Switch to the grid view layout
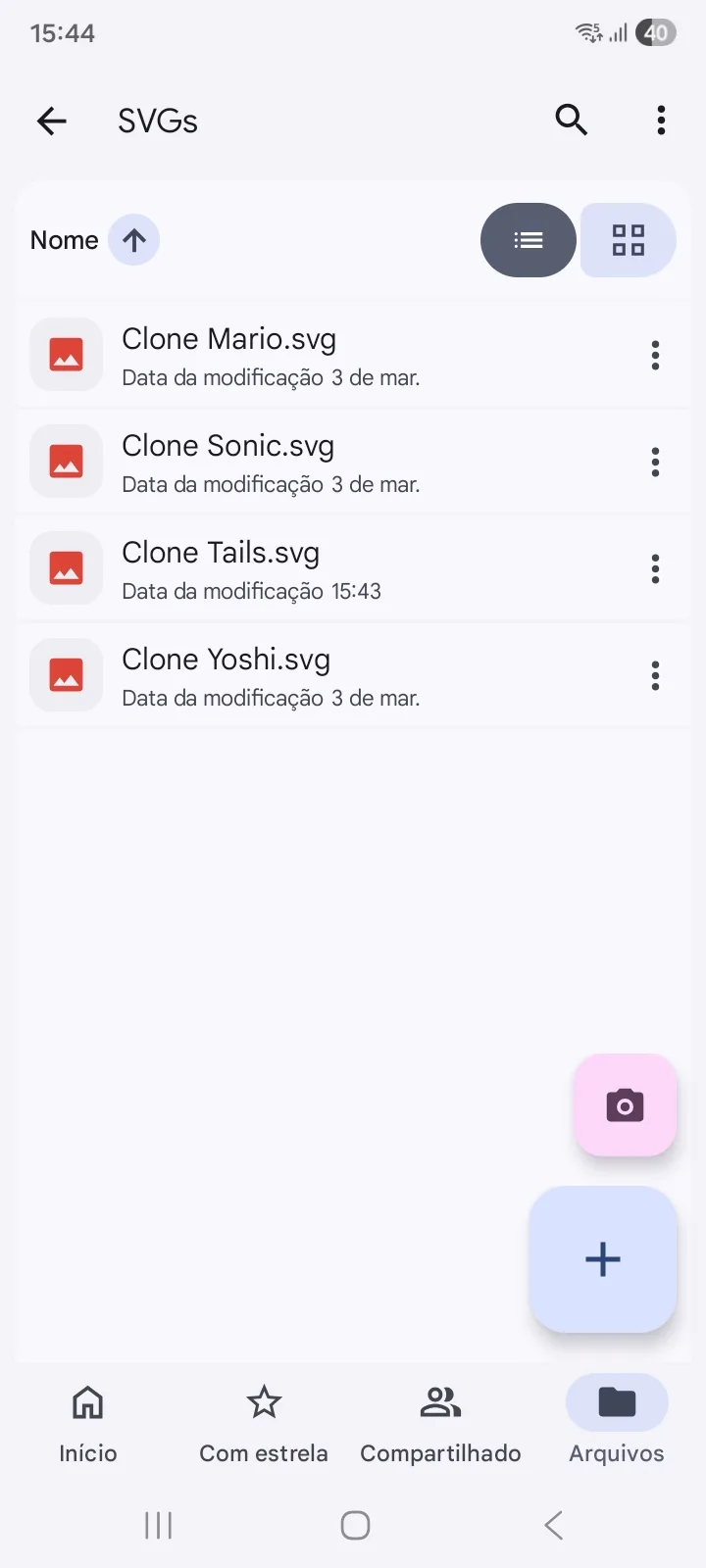 click(x=628, y=240)
